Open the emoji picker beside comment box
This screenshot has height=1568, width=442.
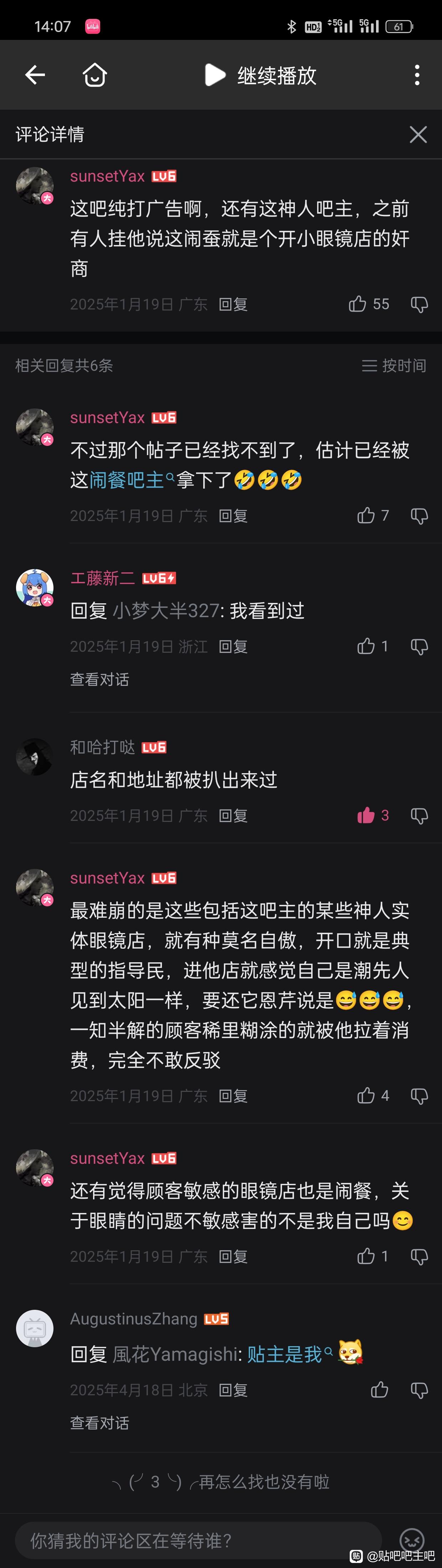411,1540
